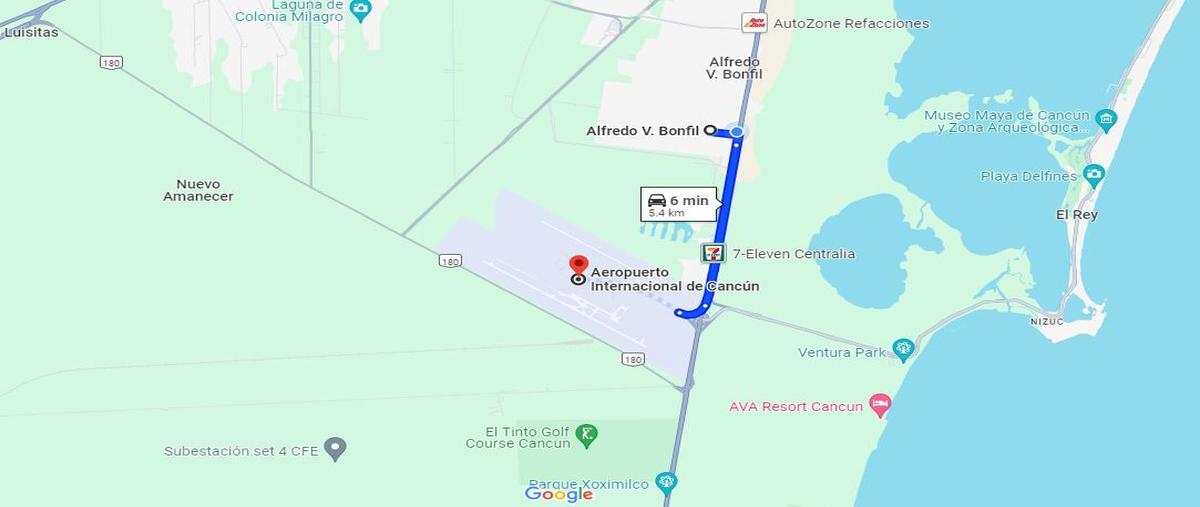Viewport: 1200px width, 507px height.
Task: View AVA Resort Cancun hotel marker
Action: point(879,405)
